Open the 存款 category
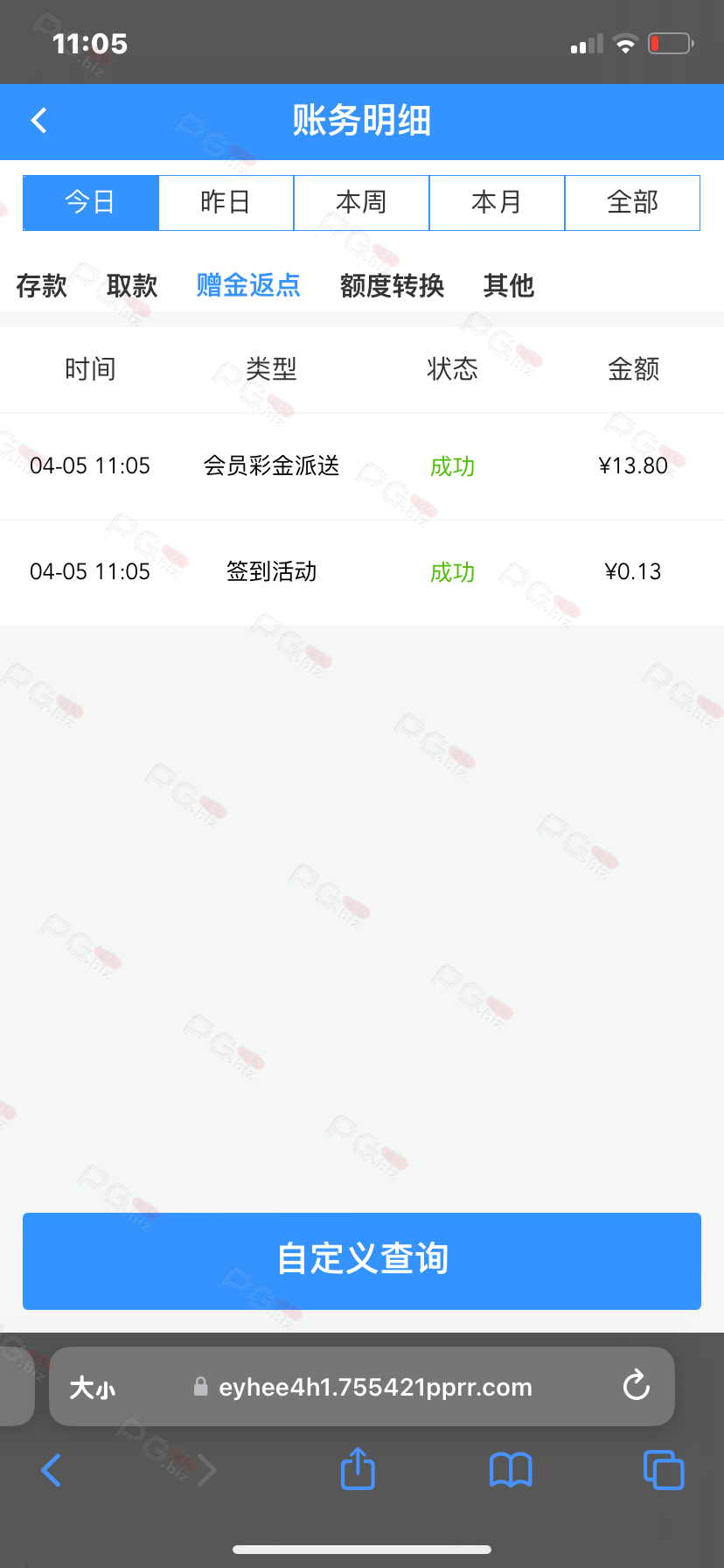Viewport: 724px width, 1568px height. coord(41,285)
